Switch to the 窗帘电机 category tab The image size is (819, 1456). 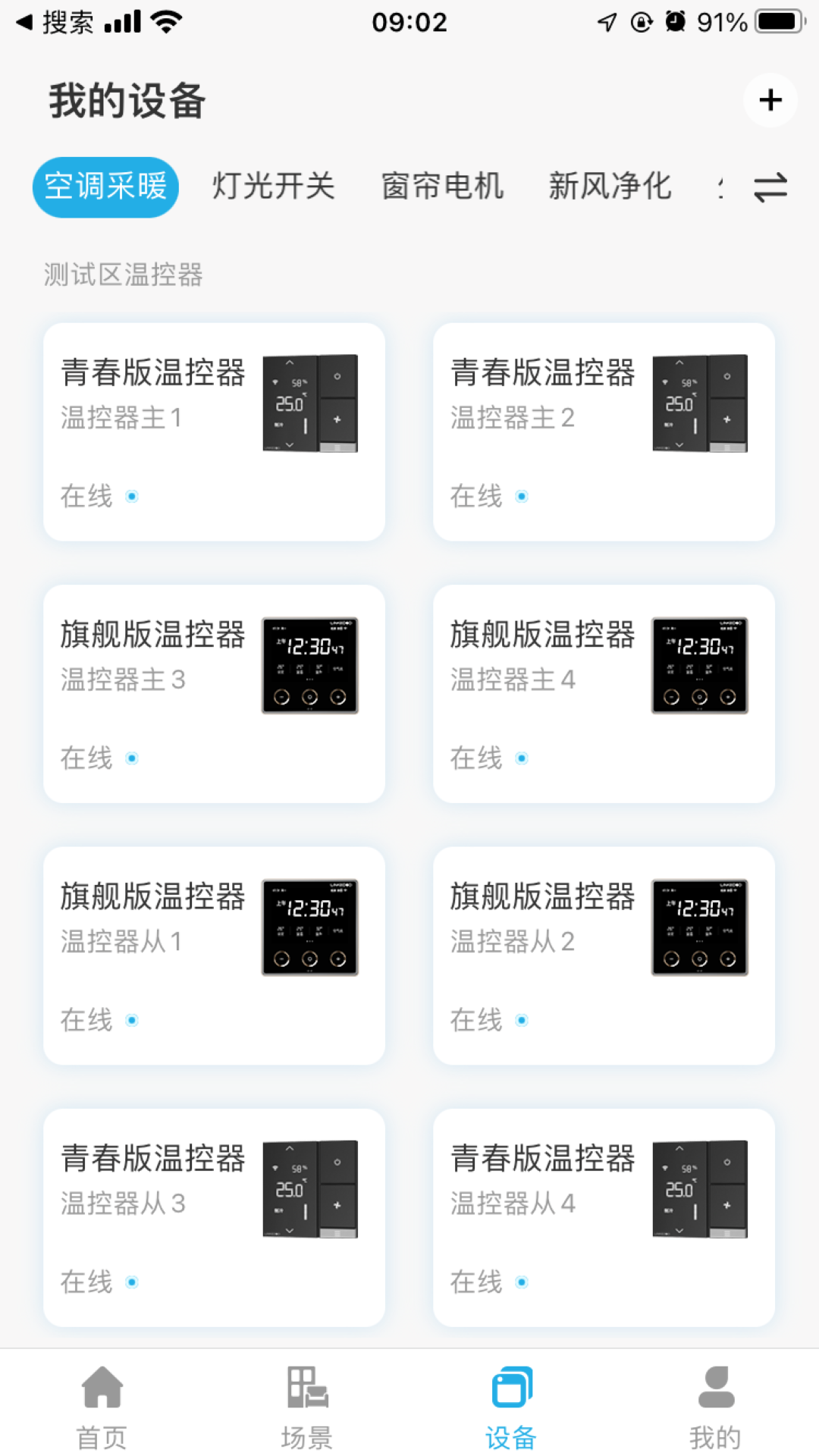point(442,187)
